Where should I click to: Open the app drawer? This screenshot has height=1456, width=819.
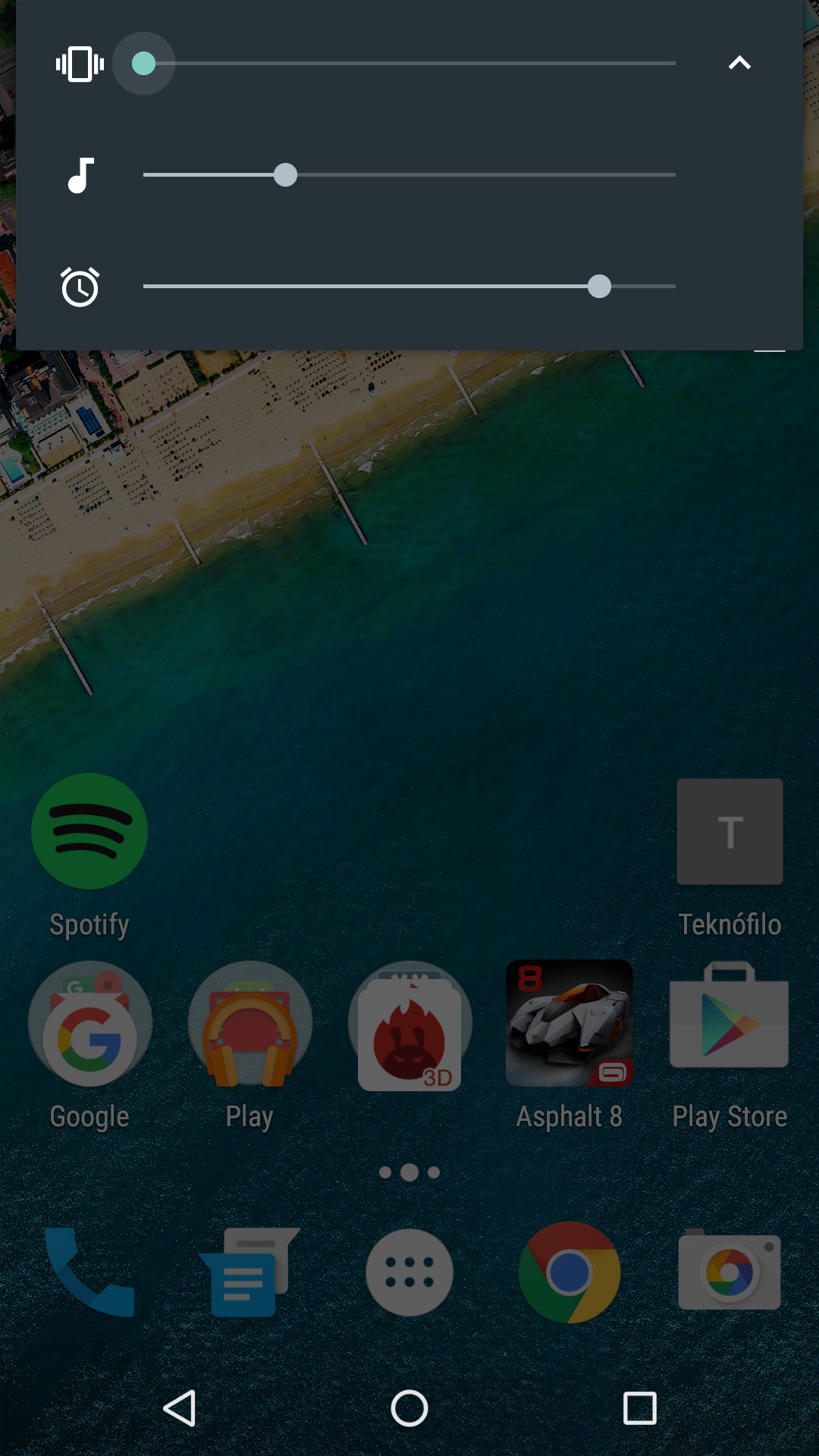(x=409, y=1272)
